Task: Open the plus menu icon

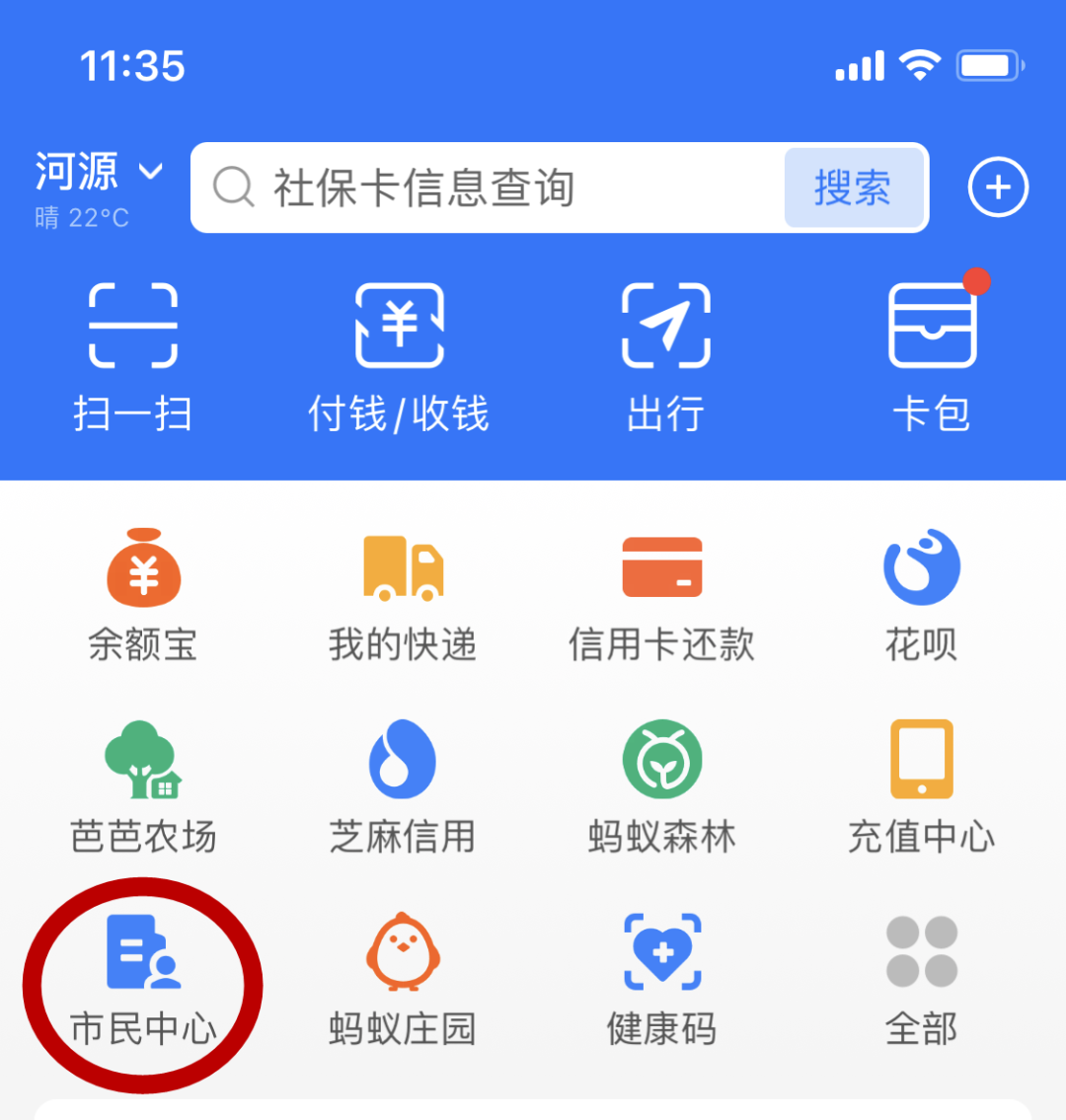Action: tap(998, 187)
